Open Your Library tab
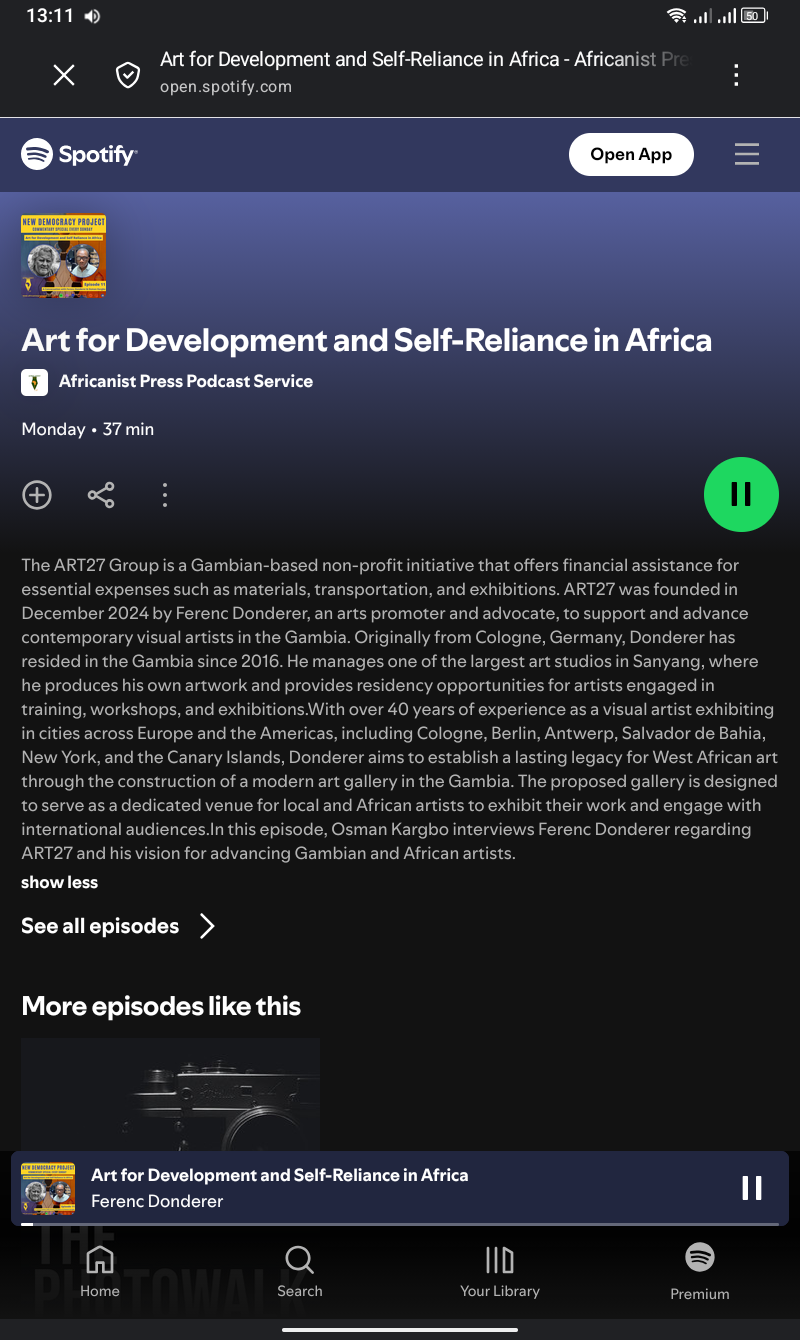This screenshot has height=1340, width=800. coord(500,1271)
